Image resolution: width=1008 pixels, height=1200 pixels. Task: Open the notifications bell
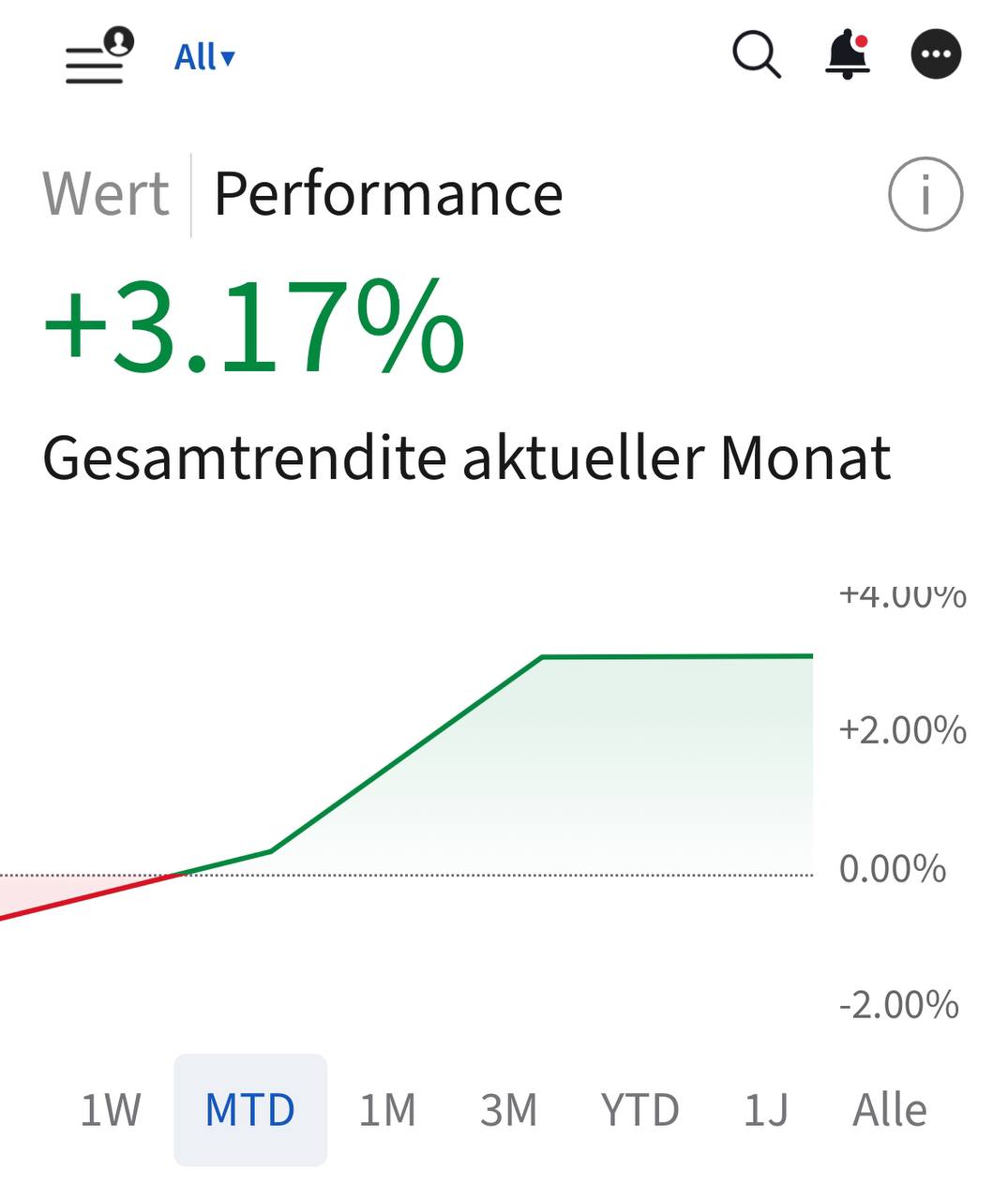coord(848,55)
